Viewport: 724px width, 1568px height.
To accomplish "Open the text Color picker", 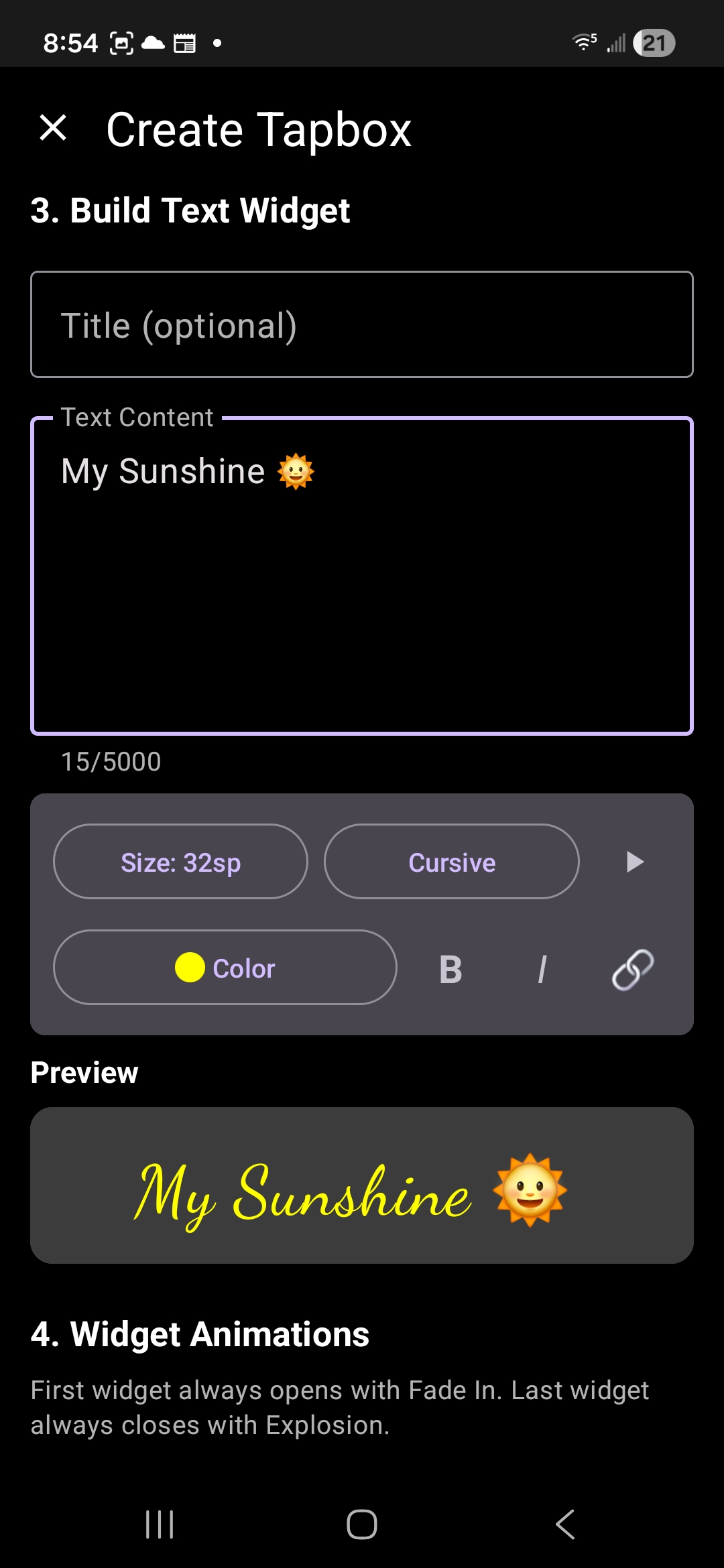I will 225,968.
